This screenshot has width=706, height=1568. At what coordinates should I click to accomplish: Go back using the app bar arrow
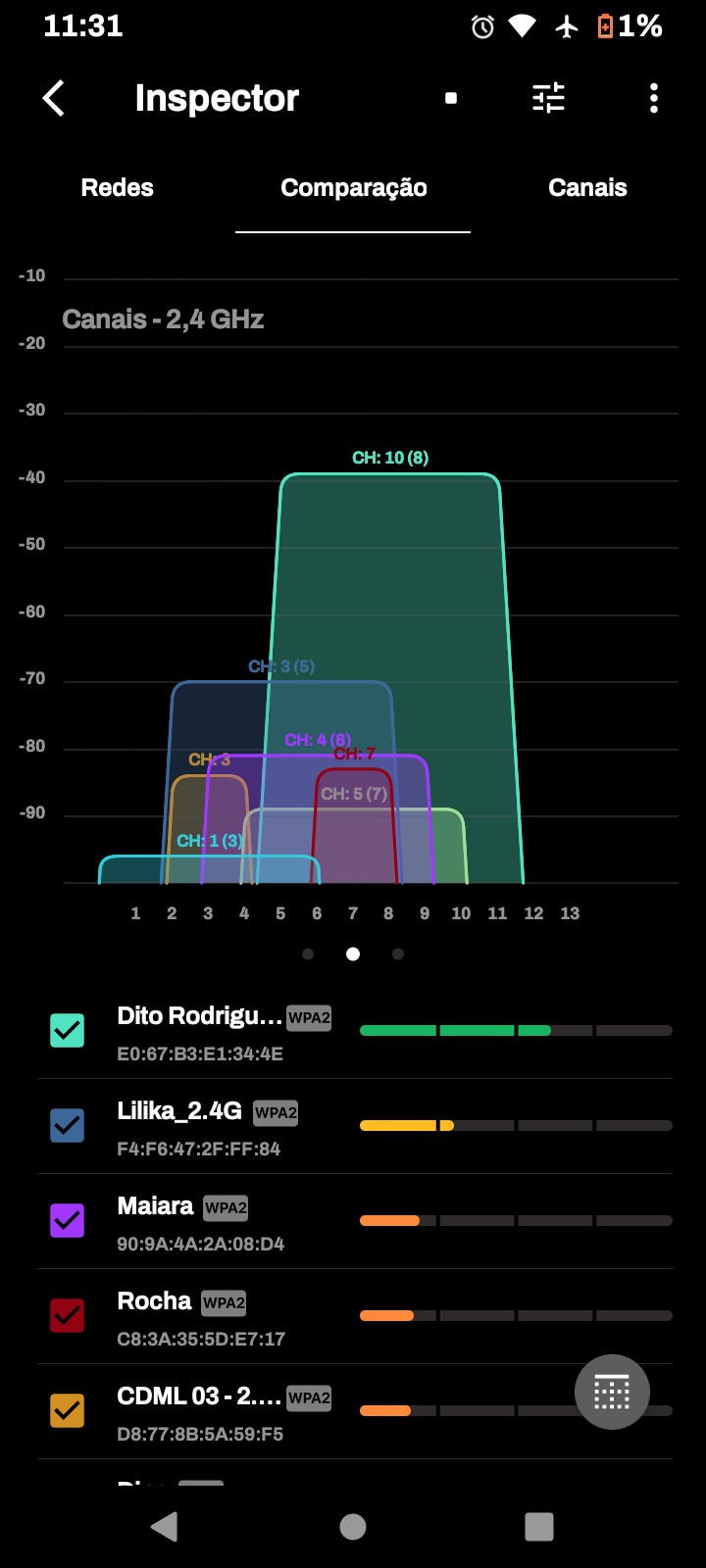[x=54, y=98]
